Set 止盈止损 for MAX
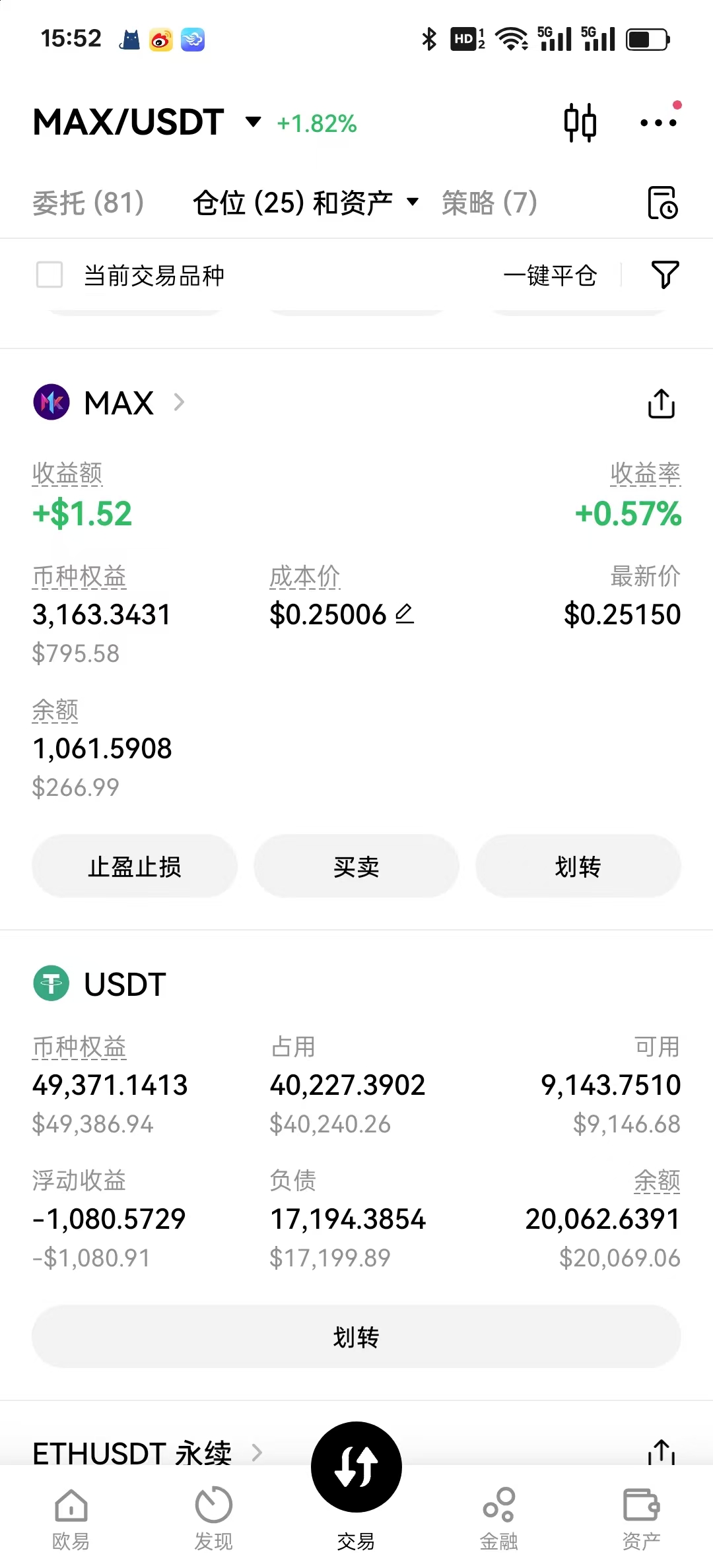Image resolution: width=713 pixels, height=1568 pixels. 135,866
